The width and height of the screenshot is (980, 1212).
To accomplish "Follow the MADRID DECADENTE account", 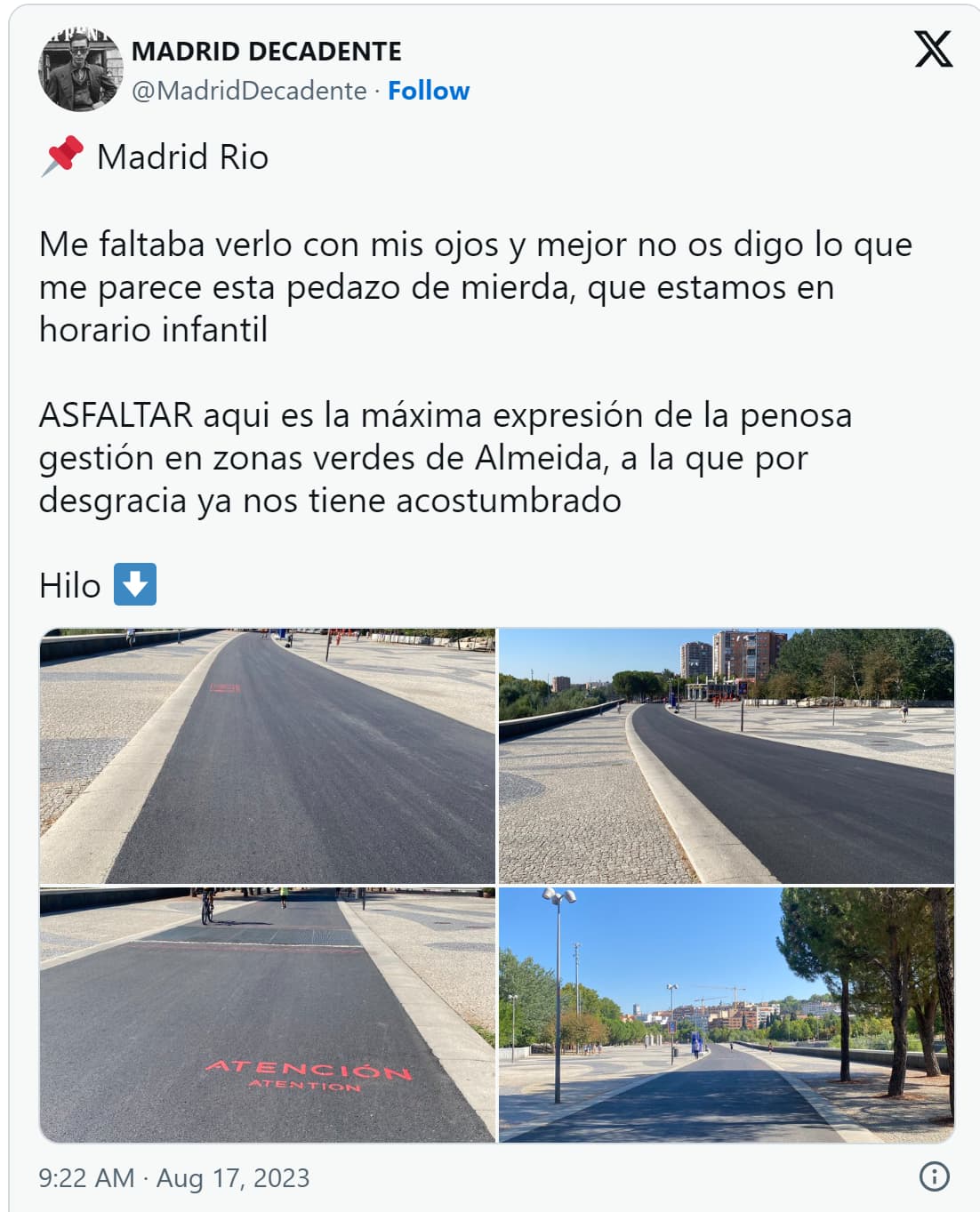I will [x=428, y=91].
